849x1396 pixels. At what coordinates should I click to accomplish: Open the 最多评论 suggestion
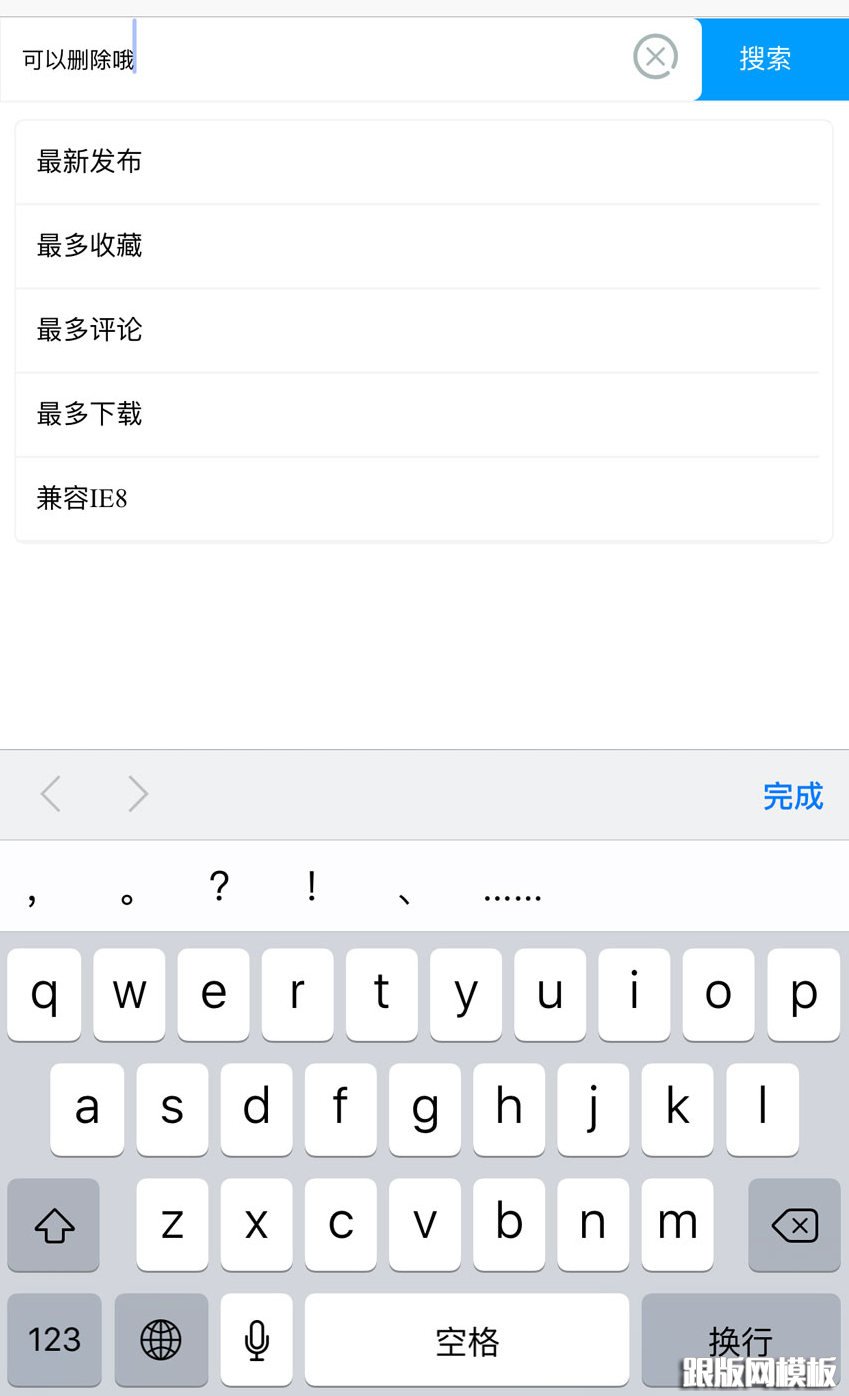423,330
